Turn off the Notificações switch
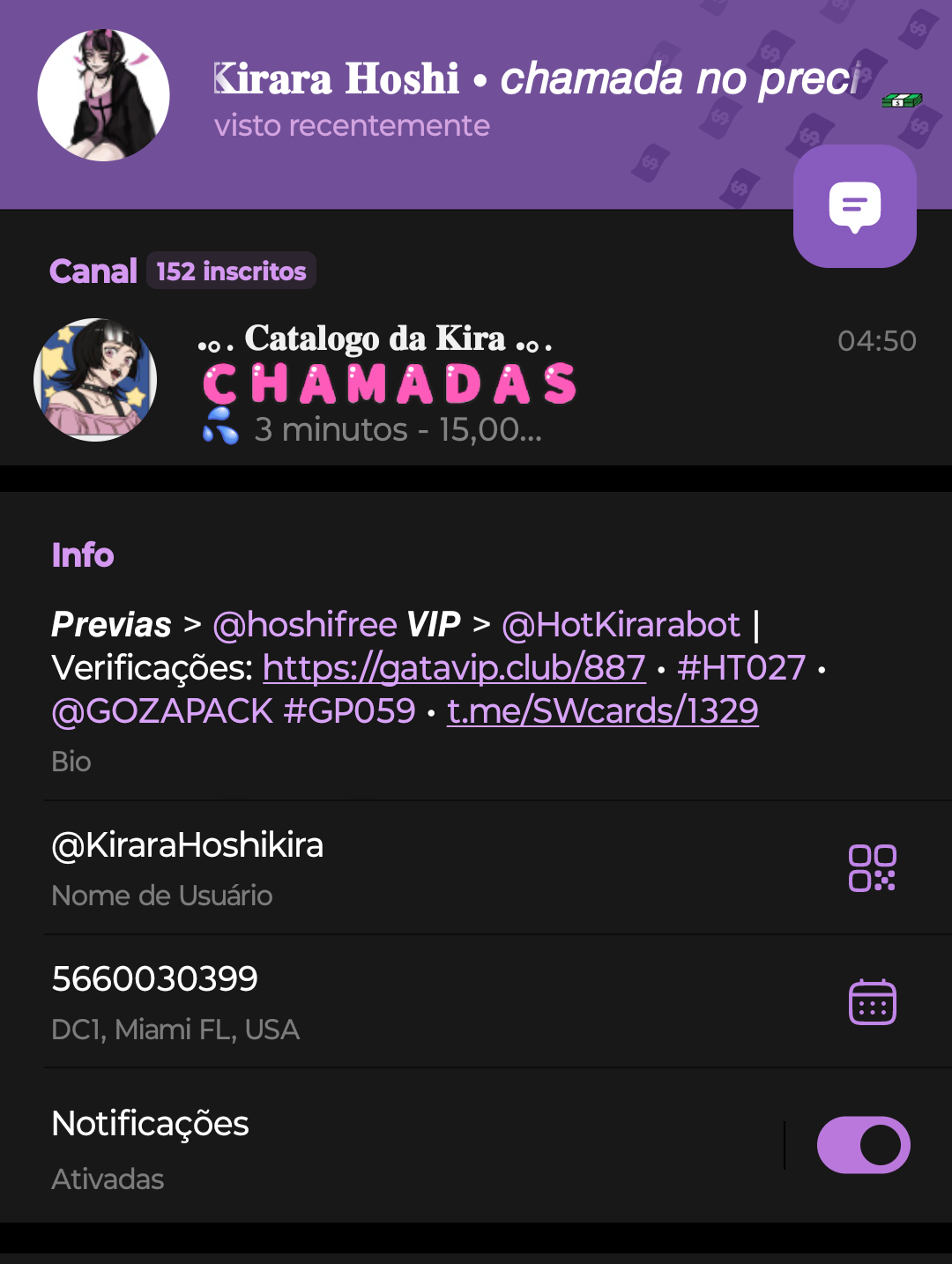Viewport: 952px width, 1264px height. pyautogui.click(x=863, y=1145)
